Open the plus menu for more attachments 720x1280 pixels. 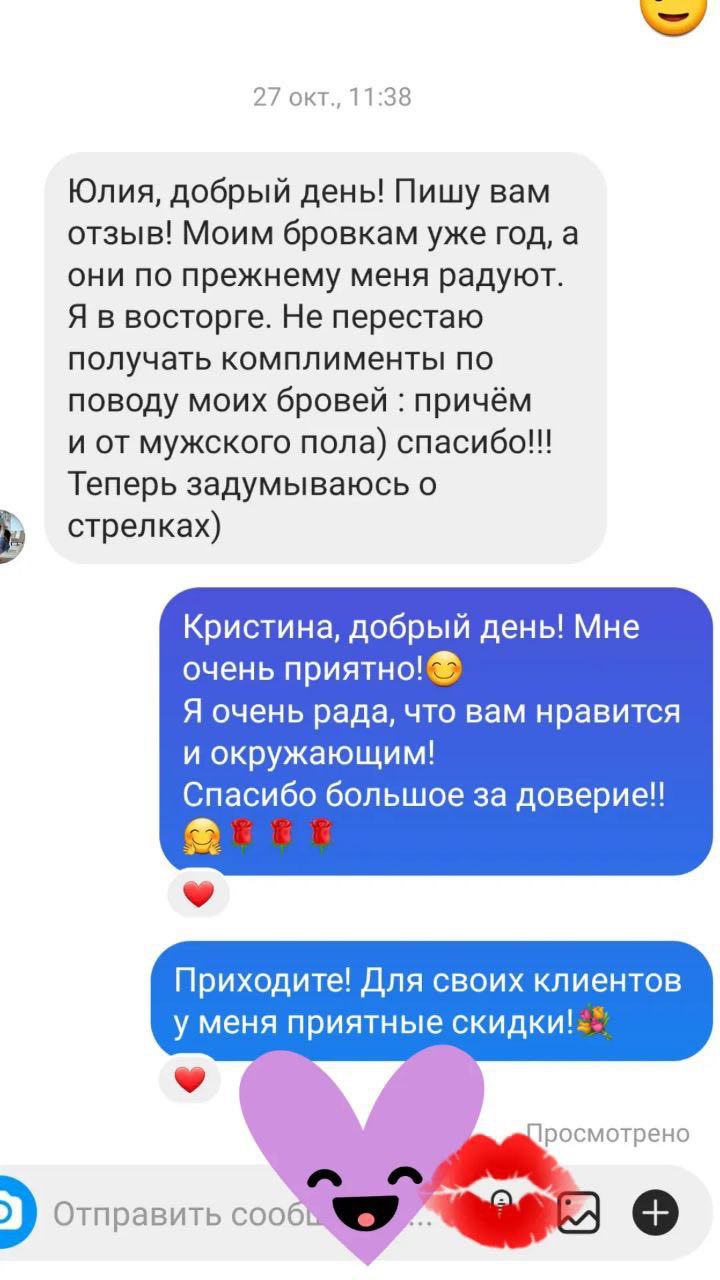[x=655, y=1213]
